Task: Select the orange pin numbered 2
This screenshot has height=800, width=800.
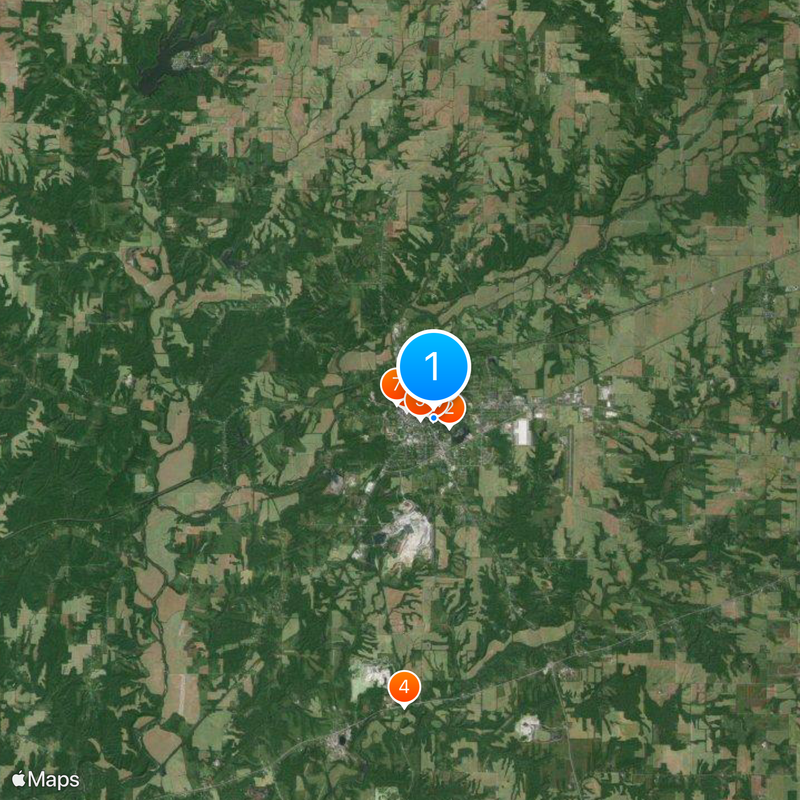Action: 453,408
